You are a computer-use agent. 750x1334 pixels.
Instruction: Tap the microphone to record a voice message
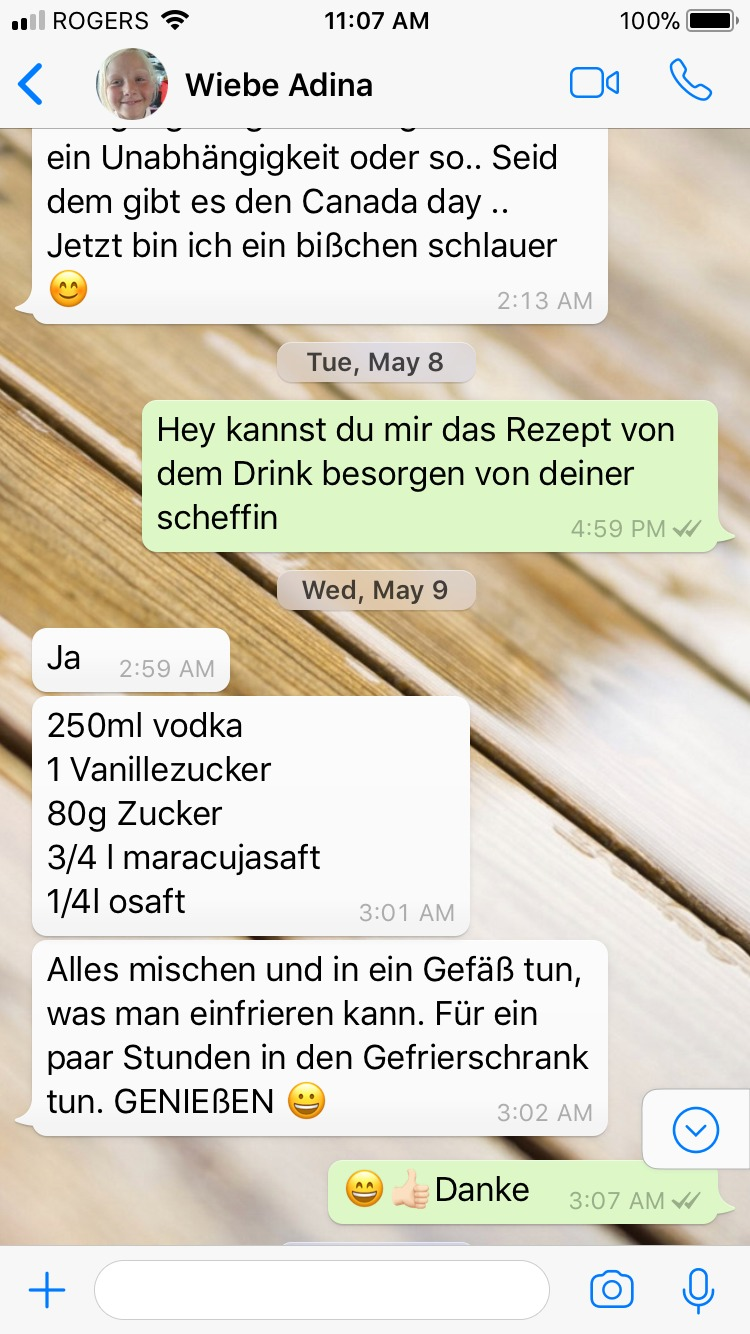[x=697, y=1290]
